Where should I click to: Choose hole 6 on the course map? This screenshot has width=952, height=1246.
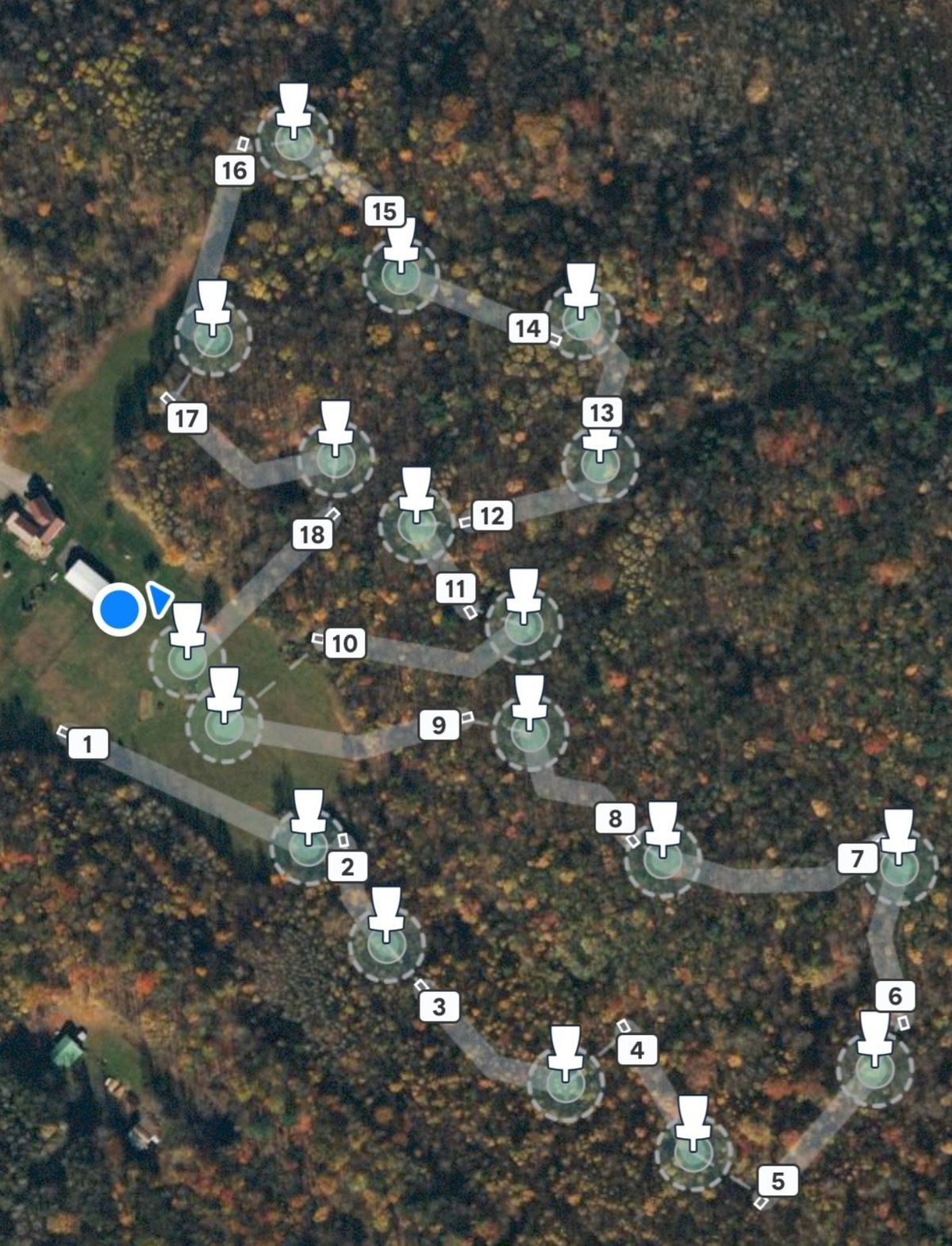point(895,995)
